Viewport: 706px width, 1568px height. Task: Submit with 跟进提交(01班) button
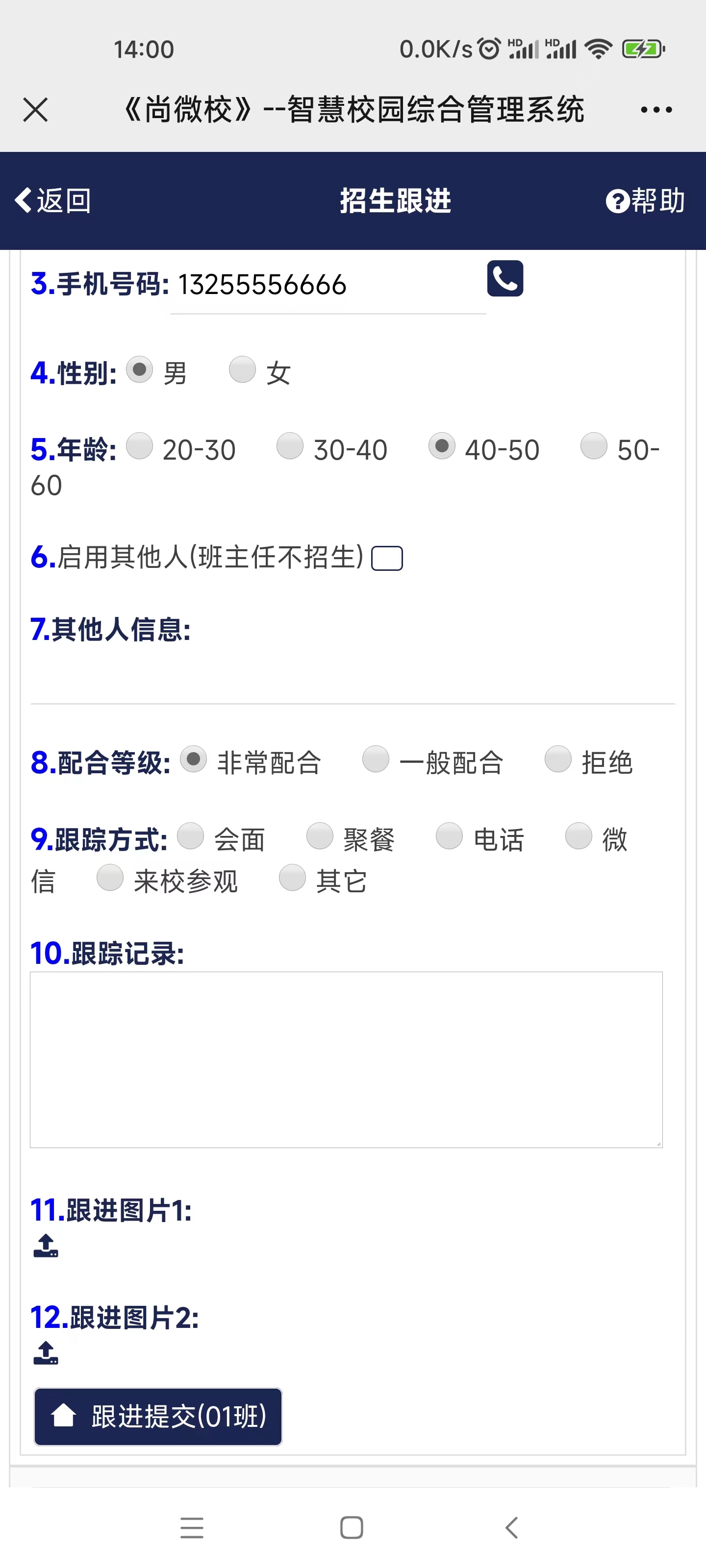coord(158,1417)
